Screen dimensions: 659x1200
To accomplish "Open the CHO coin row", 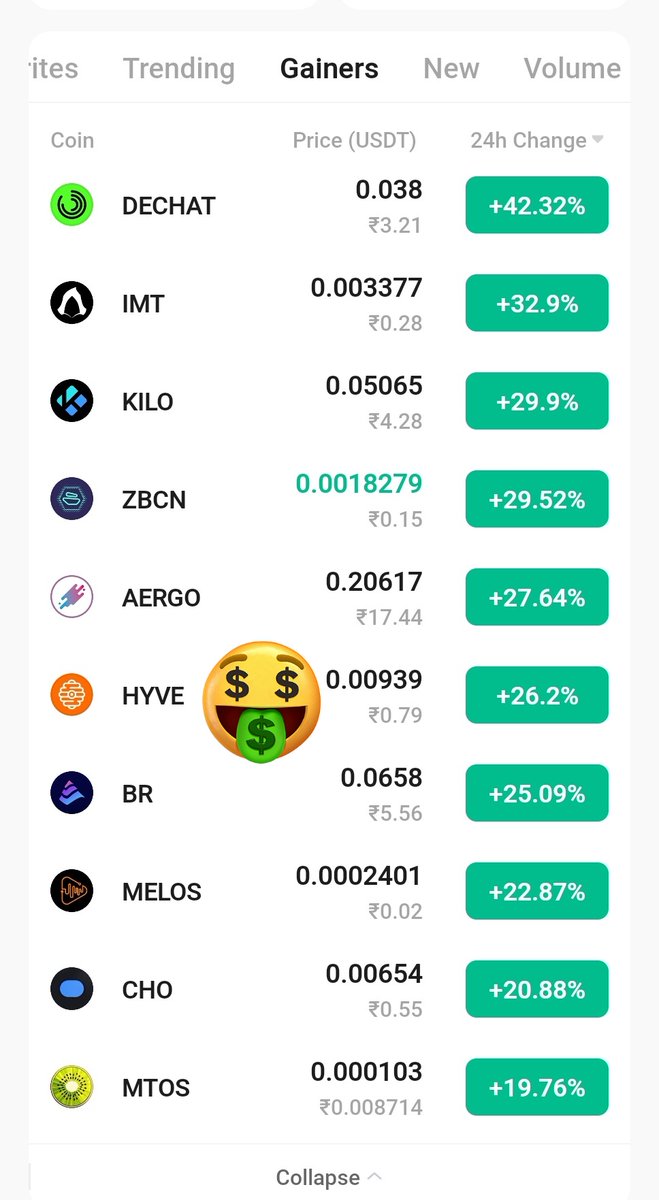I will click(329, 989).
